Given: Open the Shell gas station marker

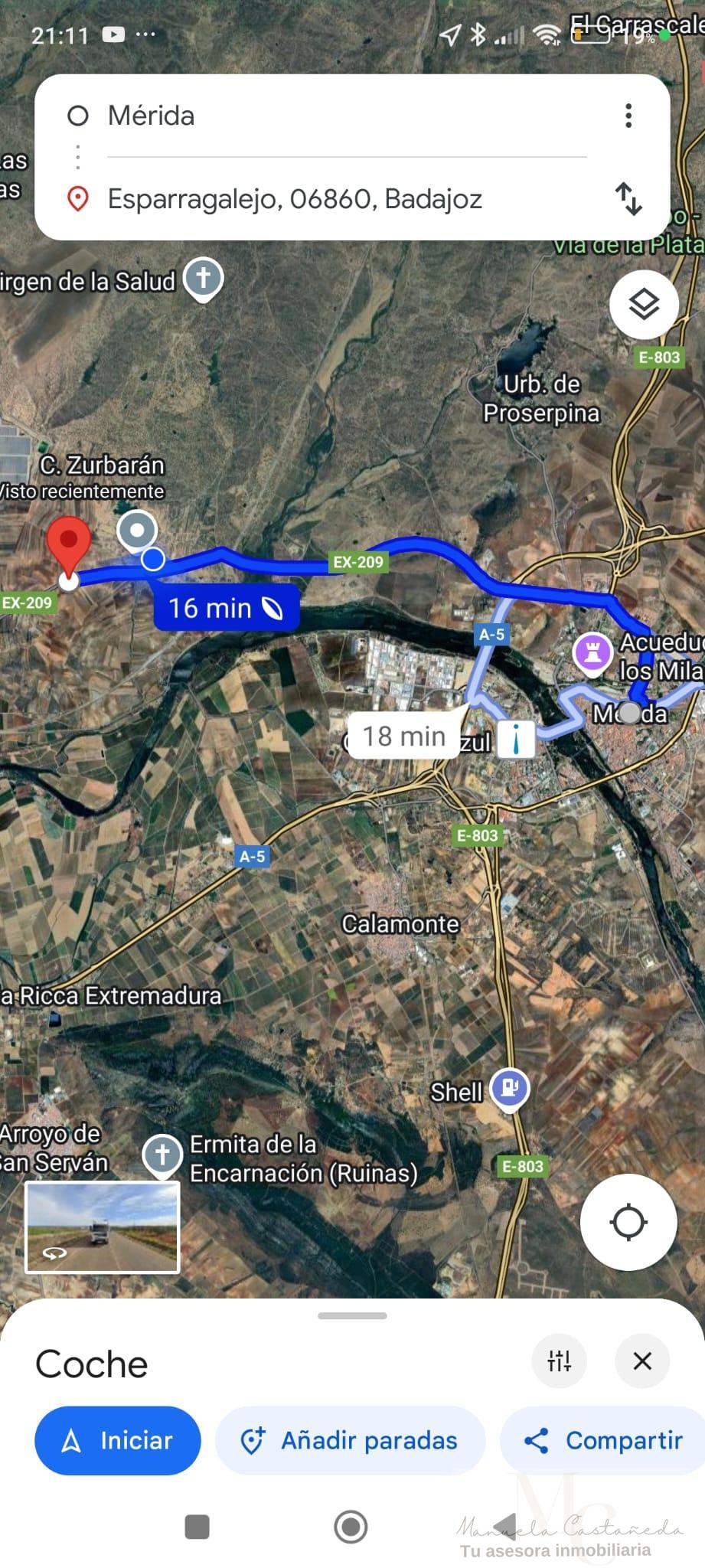Looking at the screenshot, I should 510,1088.
